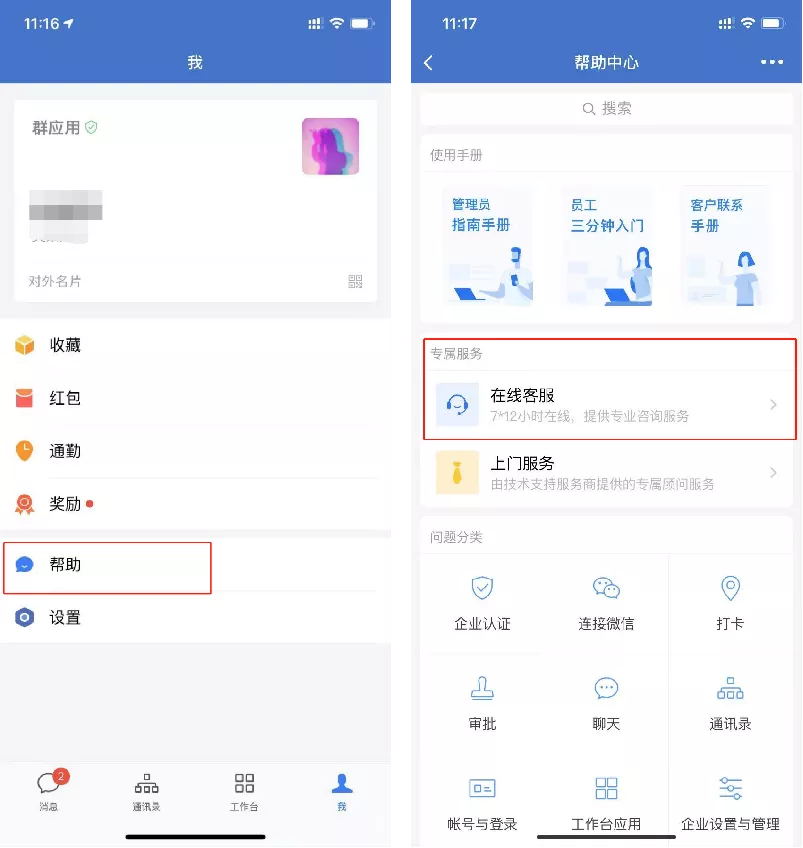
Task: Contact 在线客服 online support
Action: [x=606, y=405]
